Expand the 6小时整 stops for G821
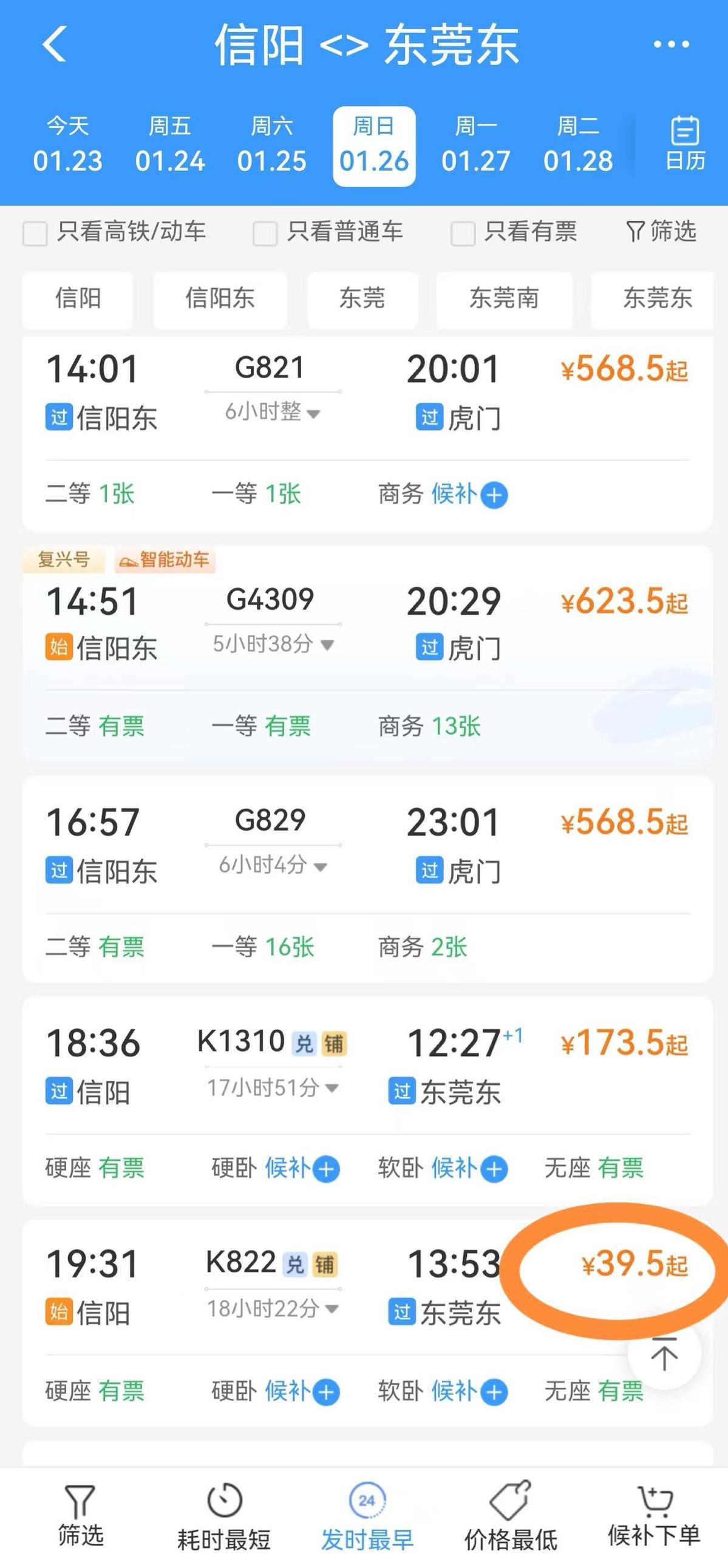The width and height of the screenshot is (728, 1568). (x=272, y=413)
